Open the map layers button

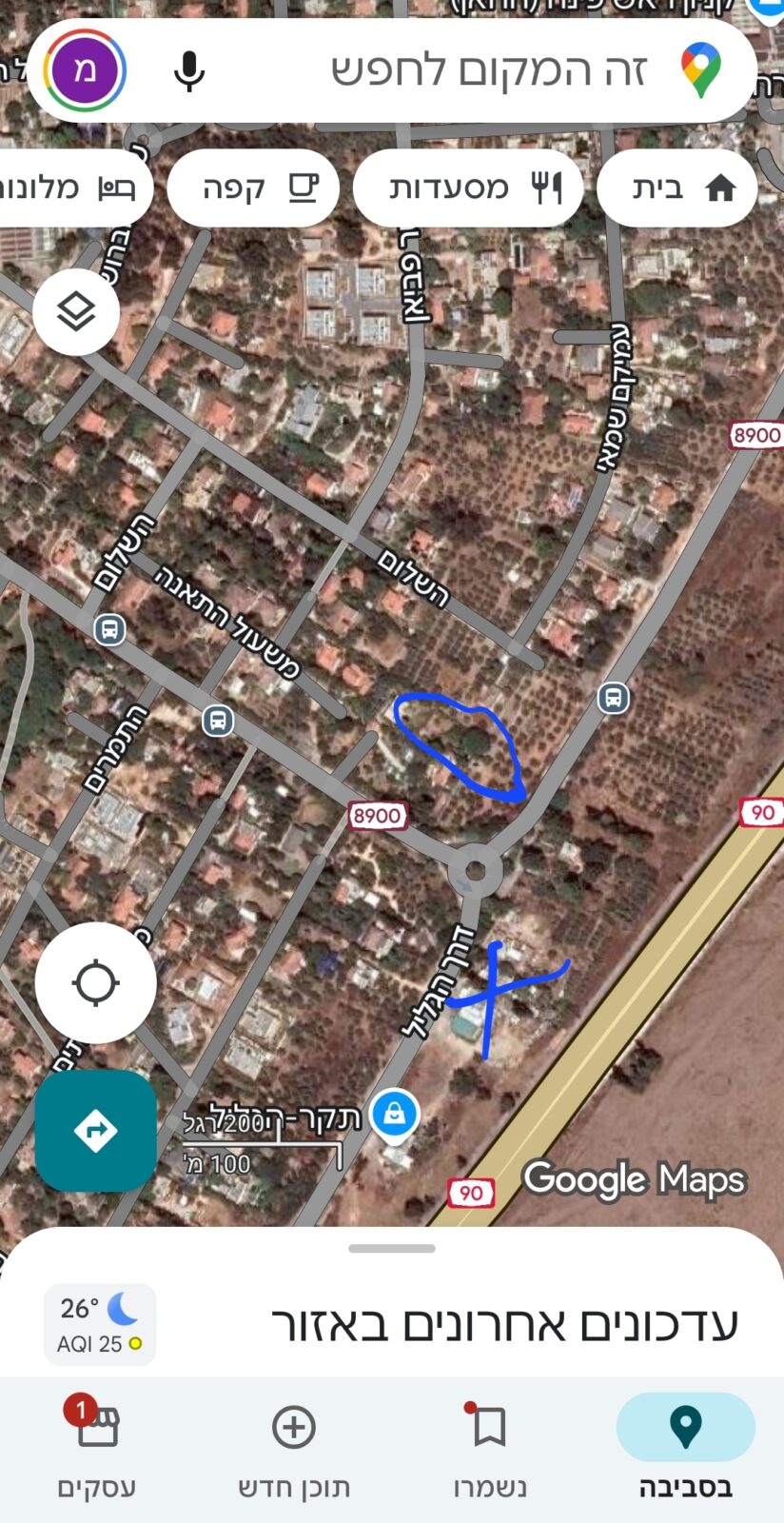pyautogui.click(x=76, y=311)
